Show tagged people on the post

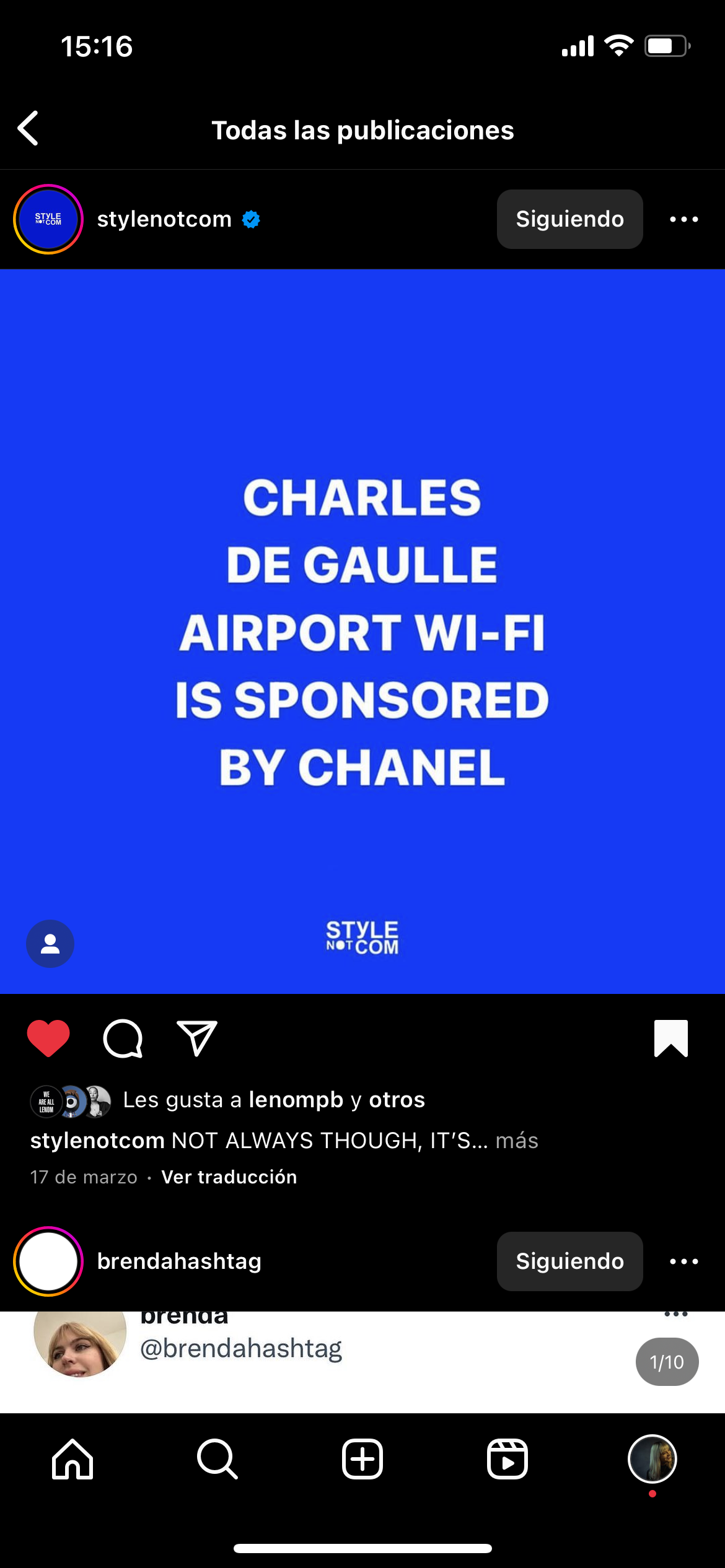[50, 944]
